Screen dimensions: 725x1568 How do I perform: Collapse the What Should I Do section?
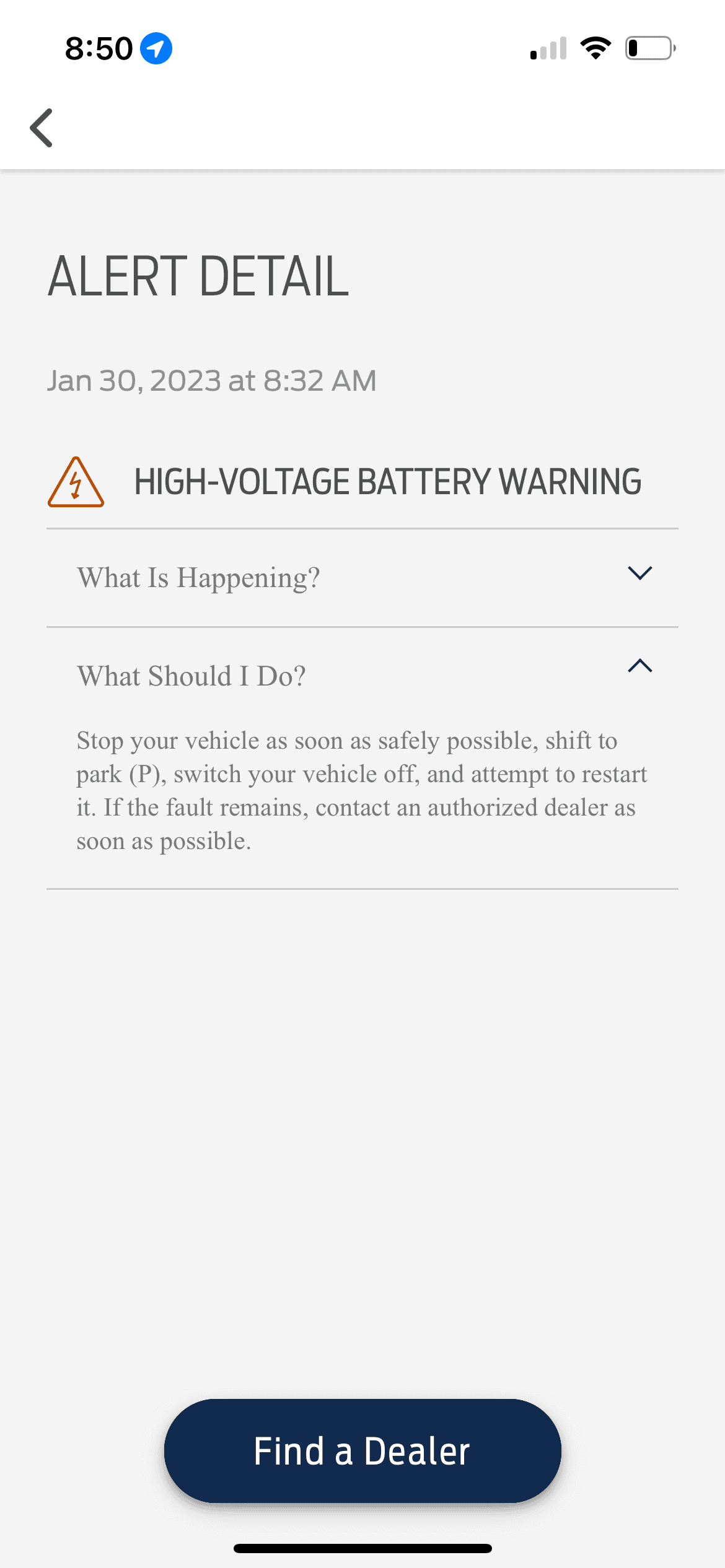[639, 666]
